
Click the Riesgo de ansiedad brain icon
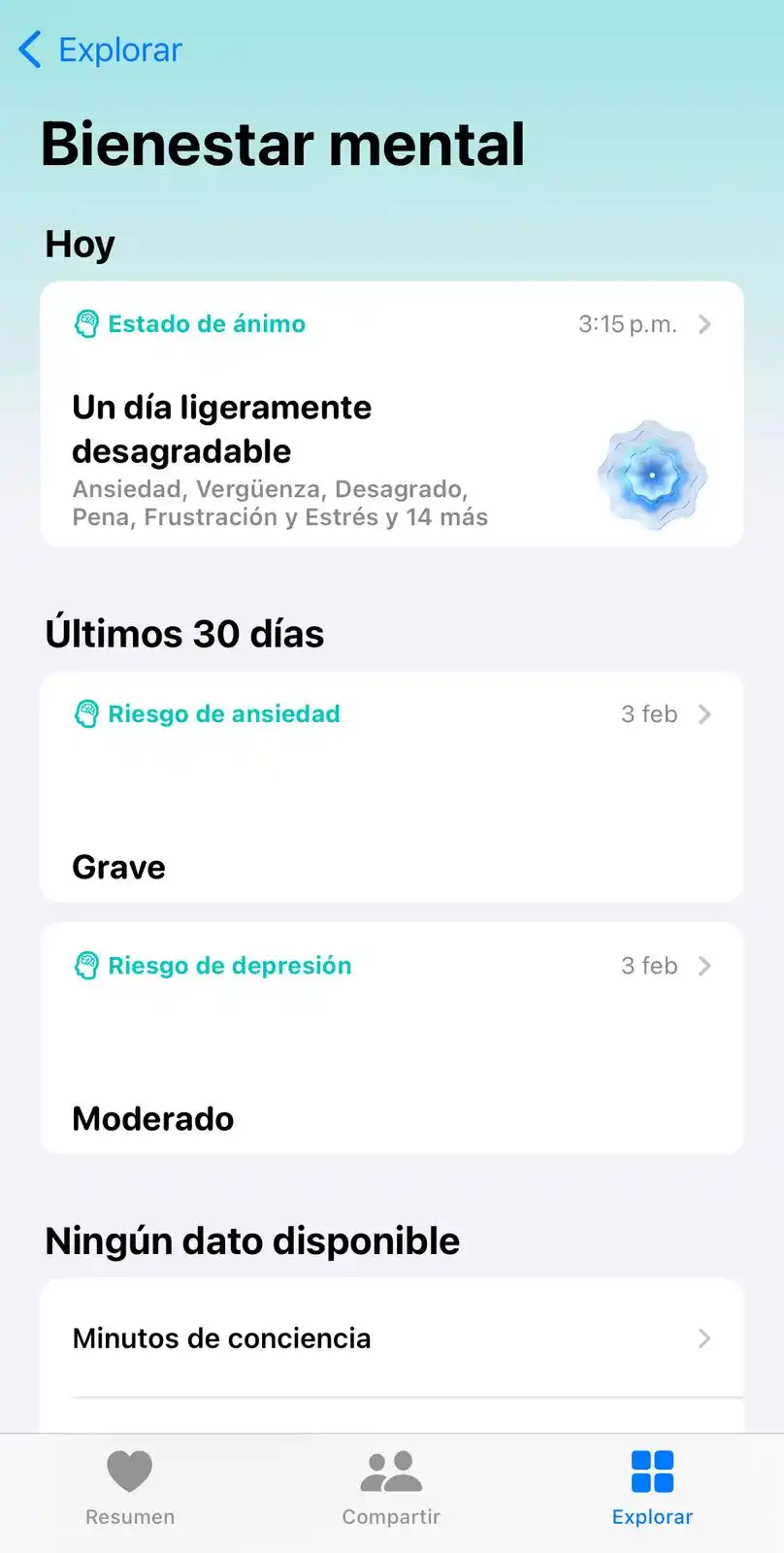pos(86,713)
